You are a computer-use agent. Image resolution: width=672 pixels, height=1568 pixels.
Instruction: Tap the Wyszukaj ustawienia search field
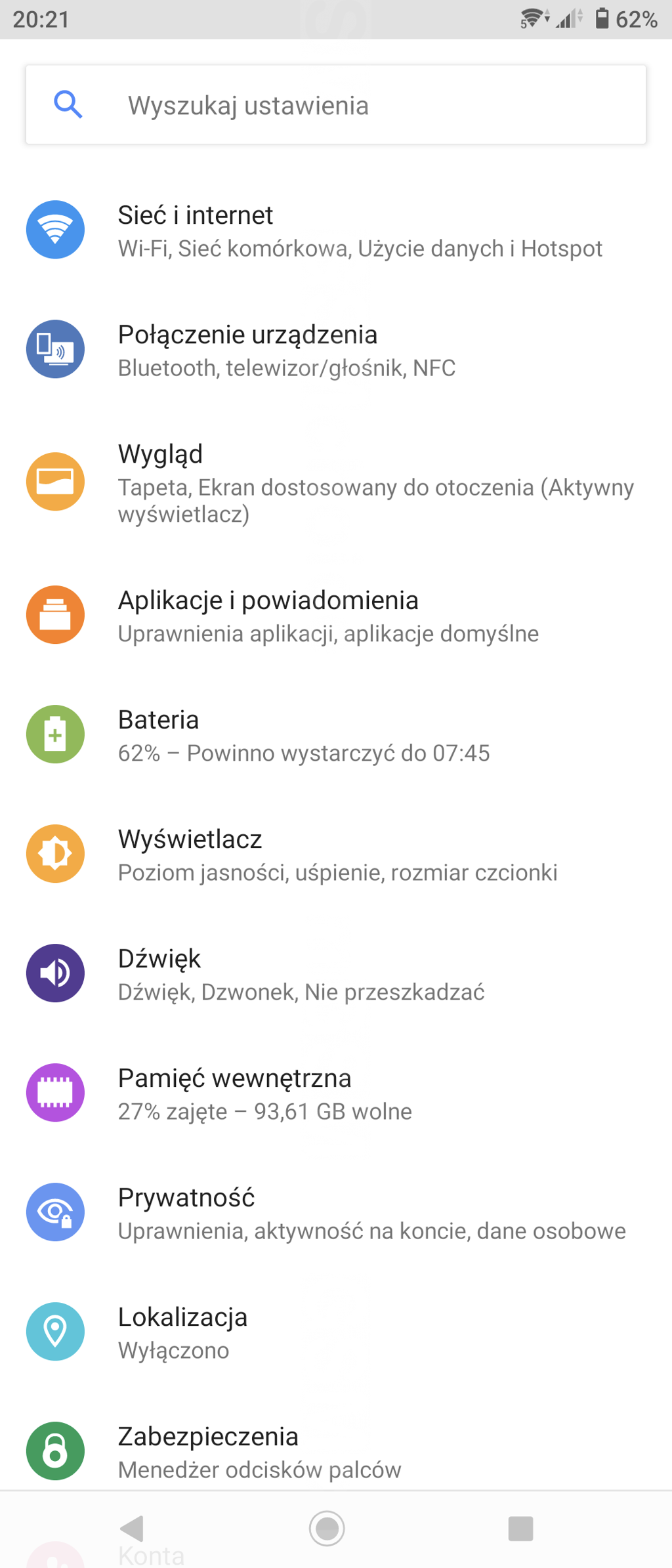(x=335, y=105)
